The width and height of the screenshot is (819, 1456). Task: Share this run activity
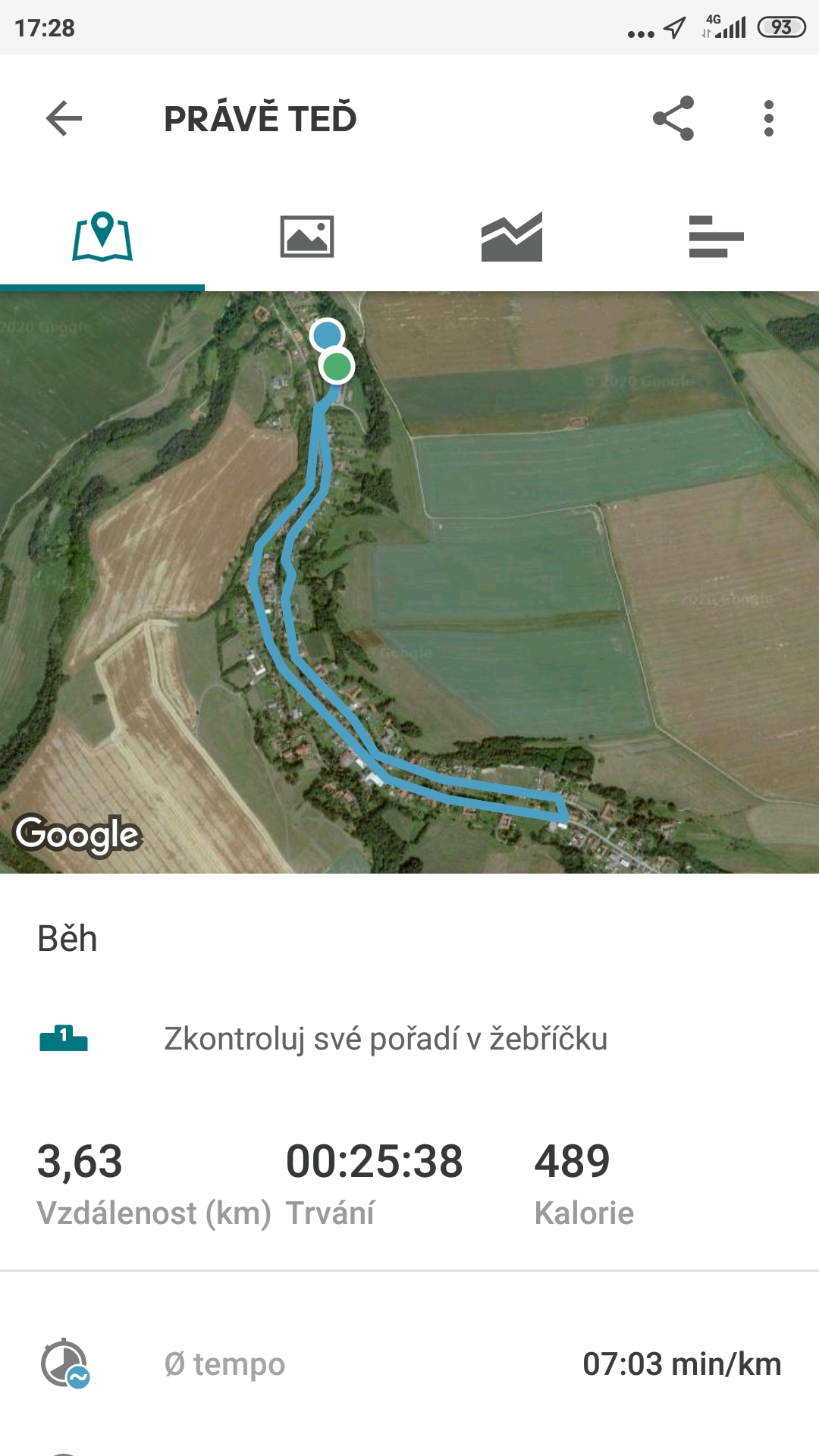tap(673, 118)
